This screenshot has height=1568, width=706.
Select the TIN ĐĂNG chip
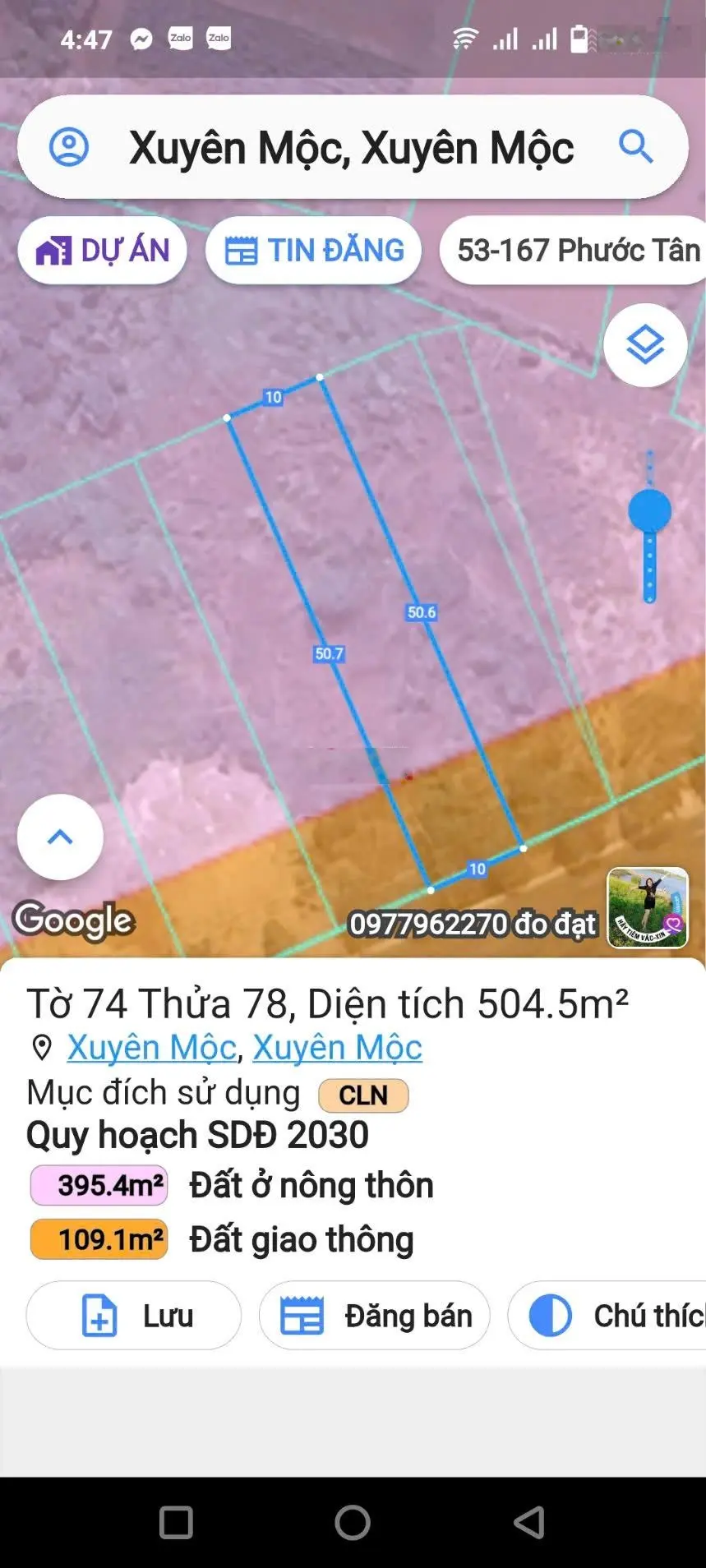coord(314,251)
